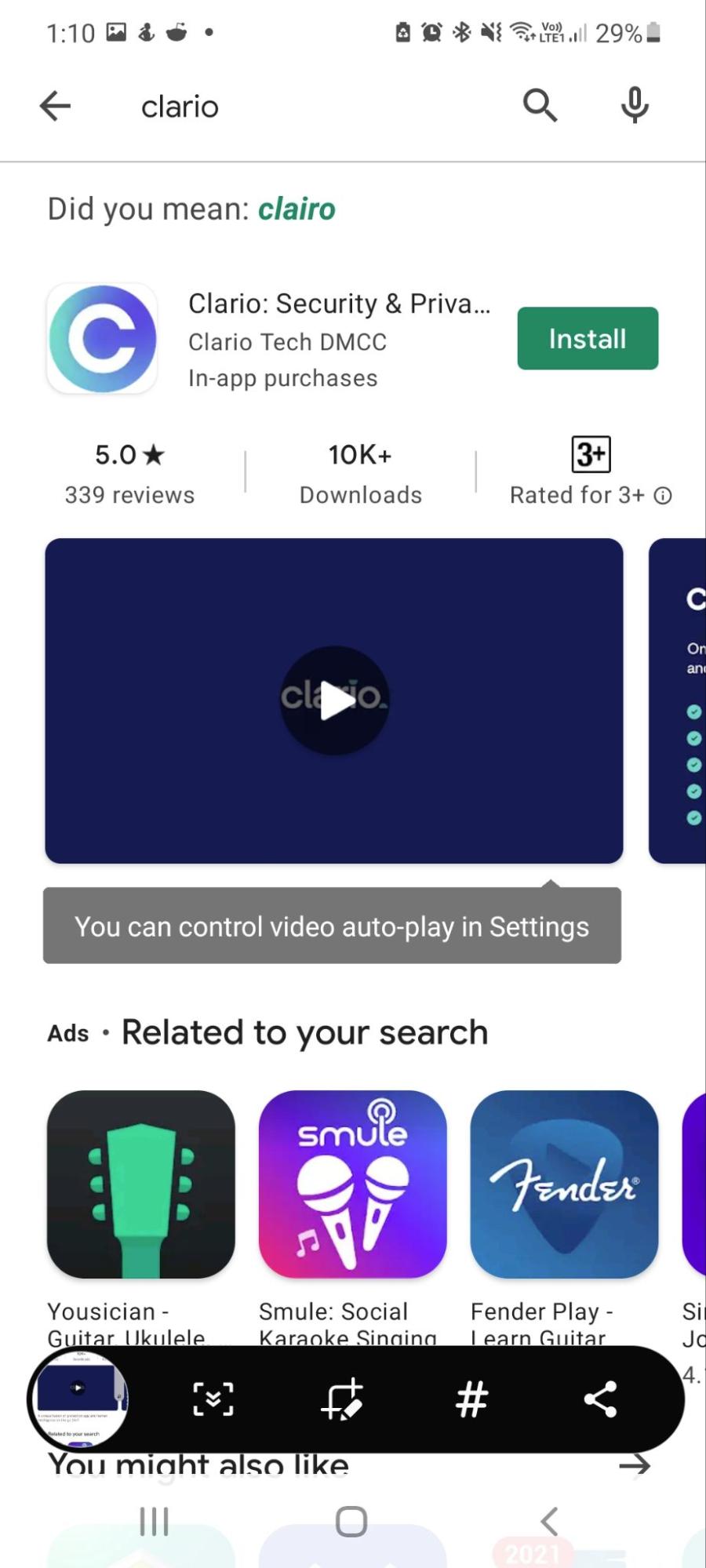Open the screenshot preview thumbnail
Screen dimensions: 706x1568
click(78, 1399)
